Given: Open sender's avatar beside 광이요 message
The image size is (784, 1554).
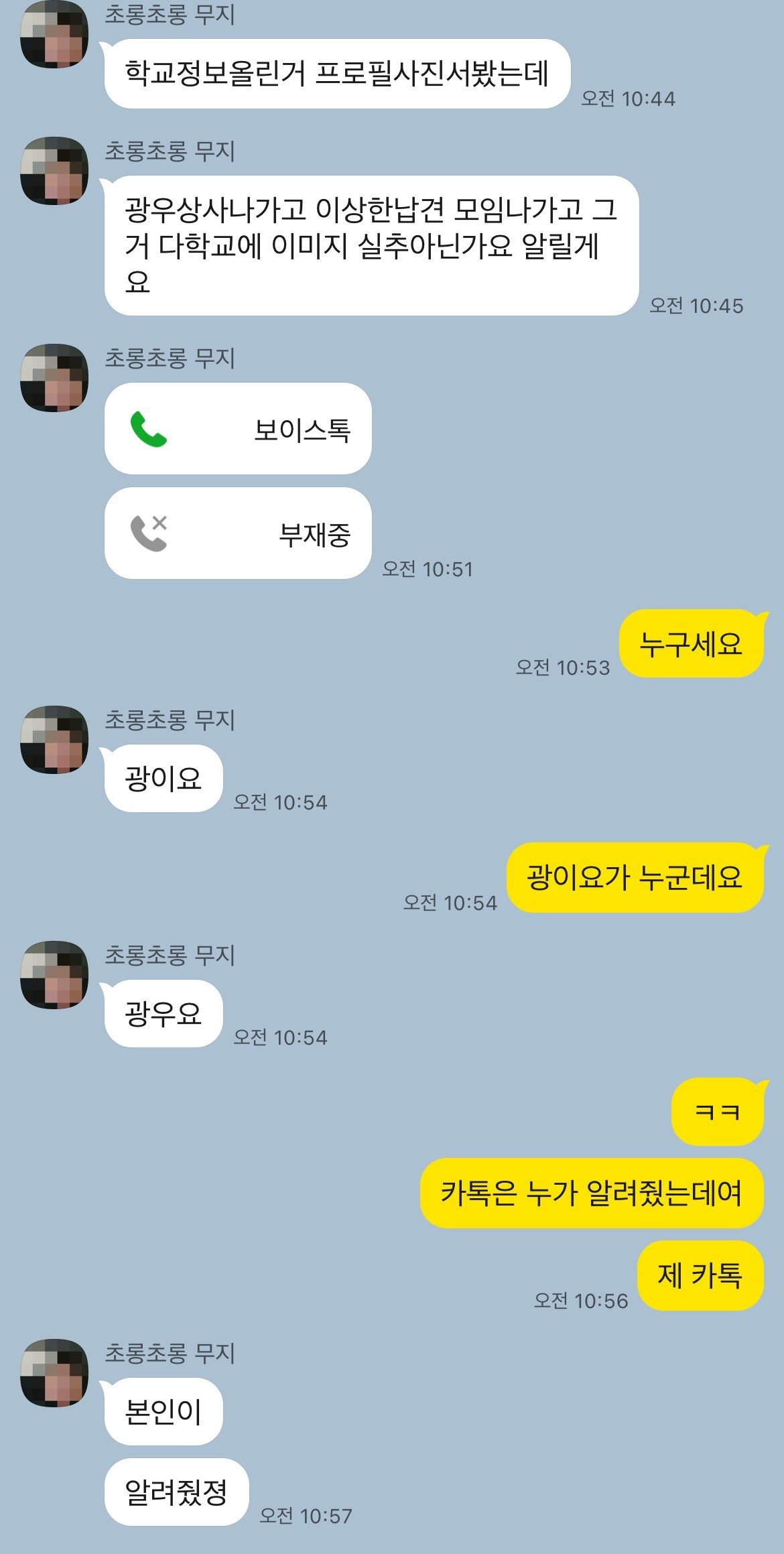Looking at the screenshot, I should point(54,739).
